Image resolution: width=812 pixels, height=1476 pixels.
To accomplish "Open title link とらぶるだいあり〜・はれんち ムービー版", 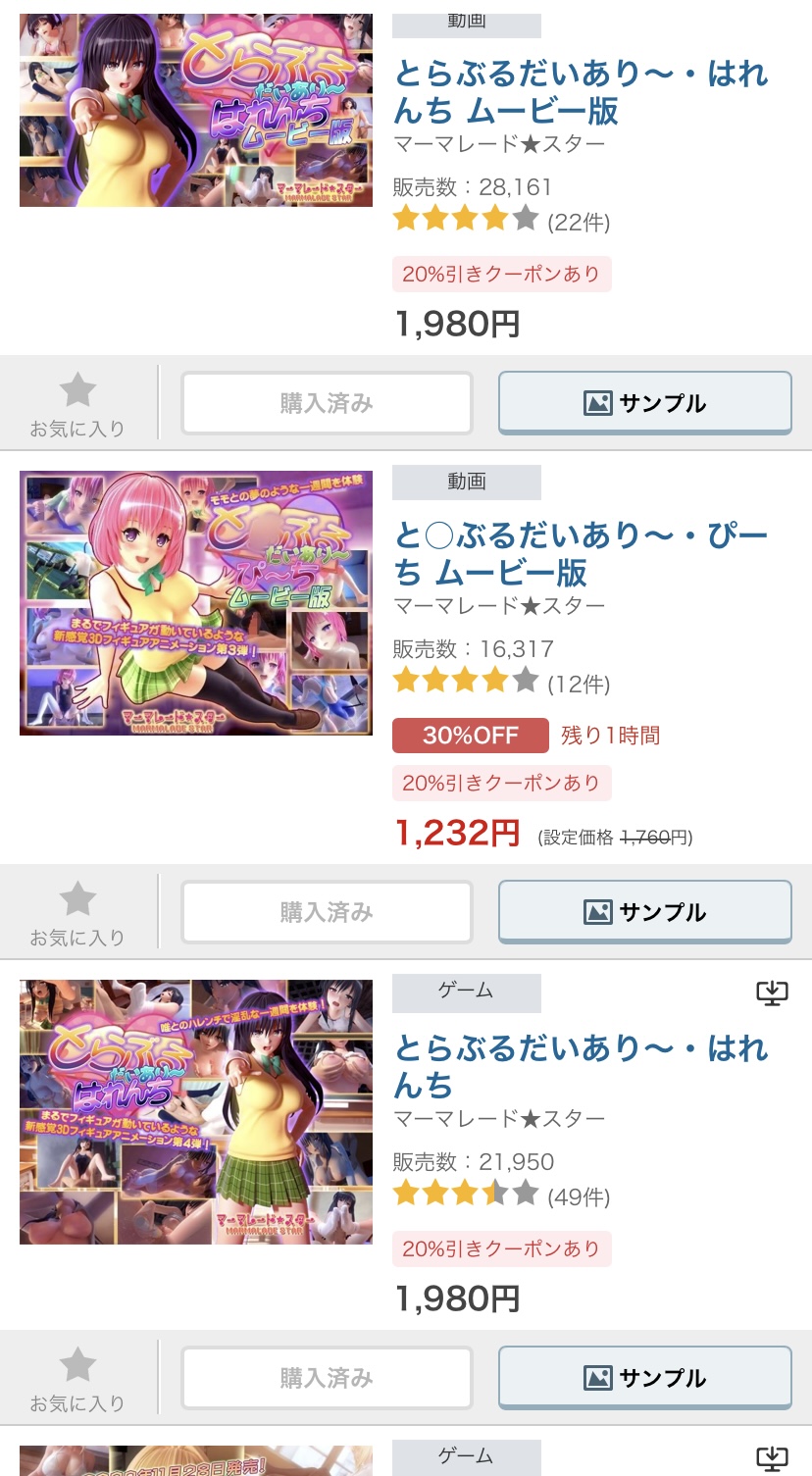I will click(582, 92).
